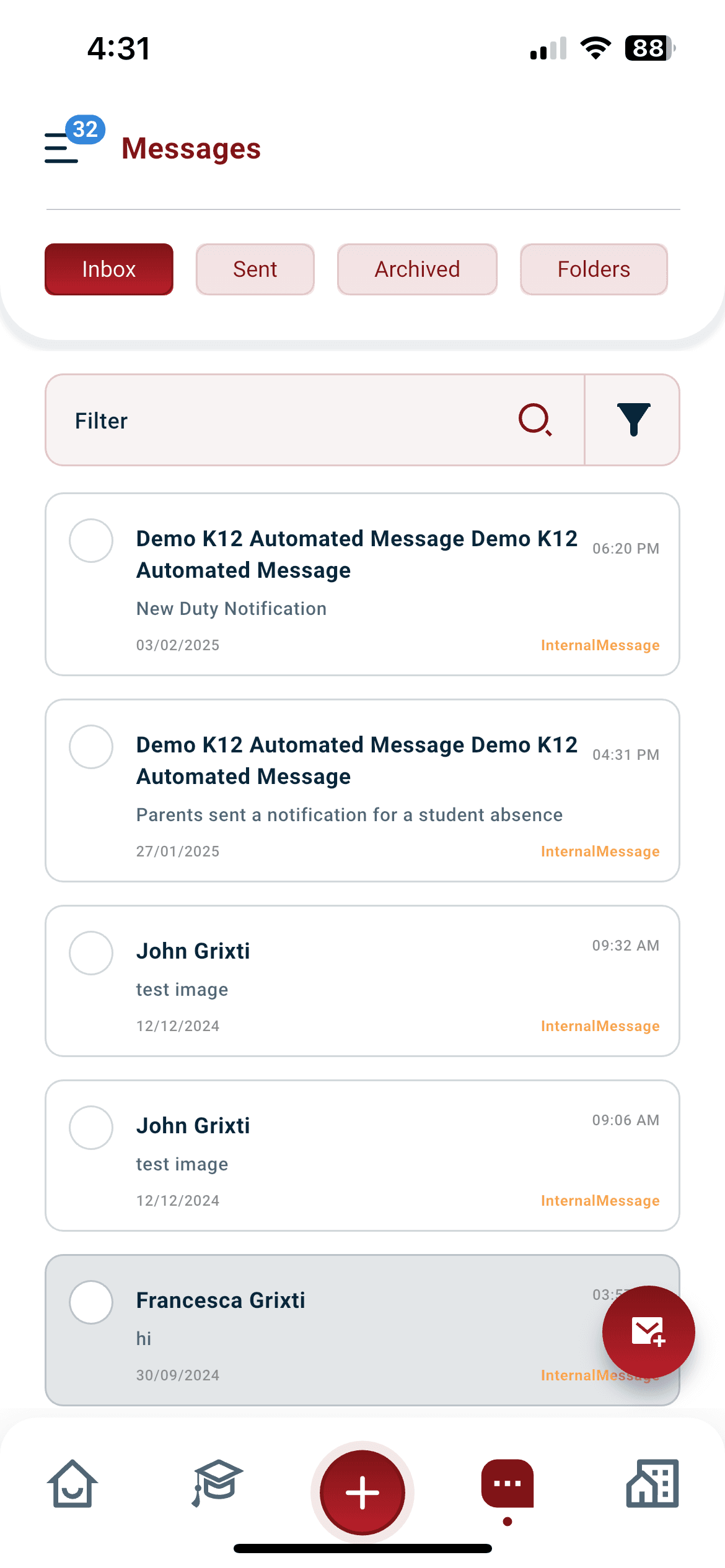725x1568 pixels.
Task: Tap the central red plus button
Action: tap(362, 1492)
